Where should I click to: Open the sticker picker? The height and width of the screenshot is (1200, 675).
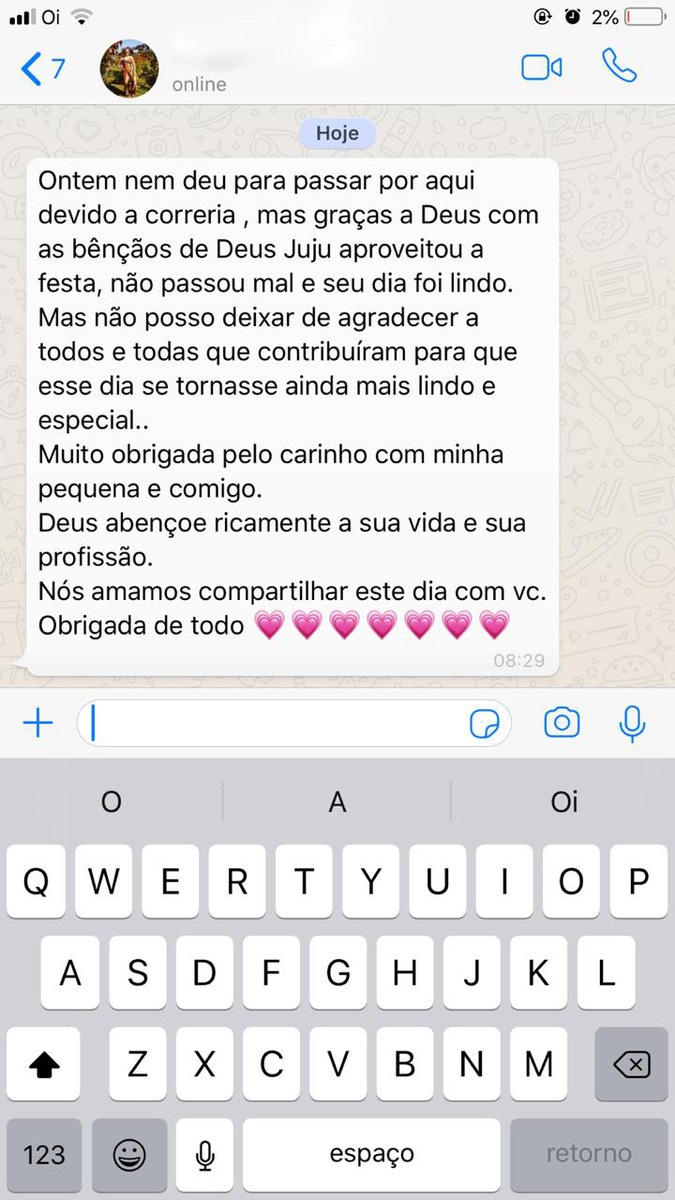(x=485, y=723)
